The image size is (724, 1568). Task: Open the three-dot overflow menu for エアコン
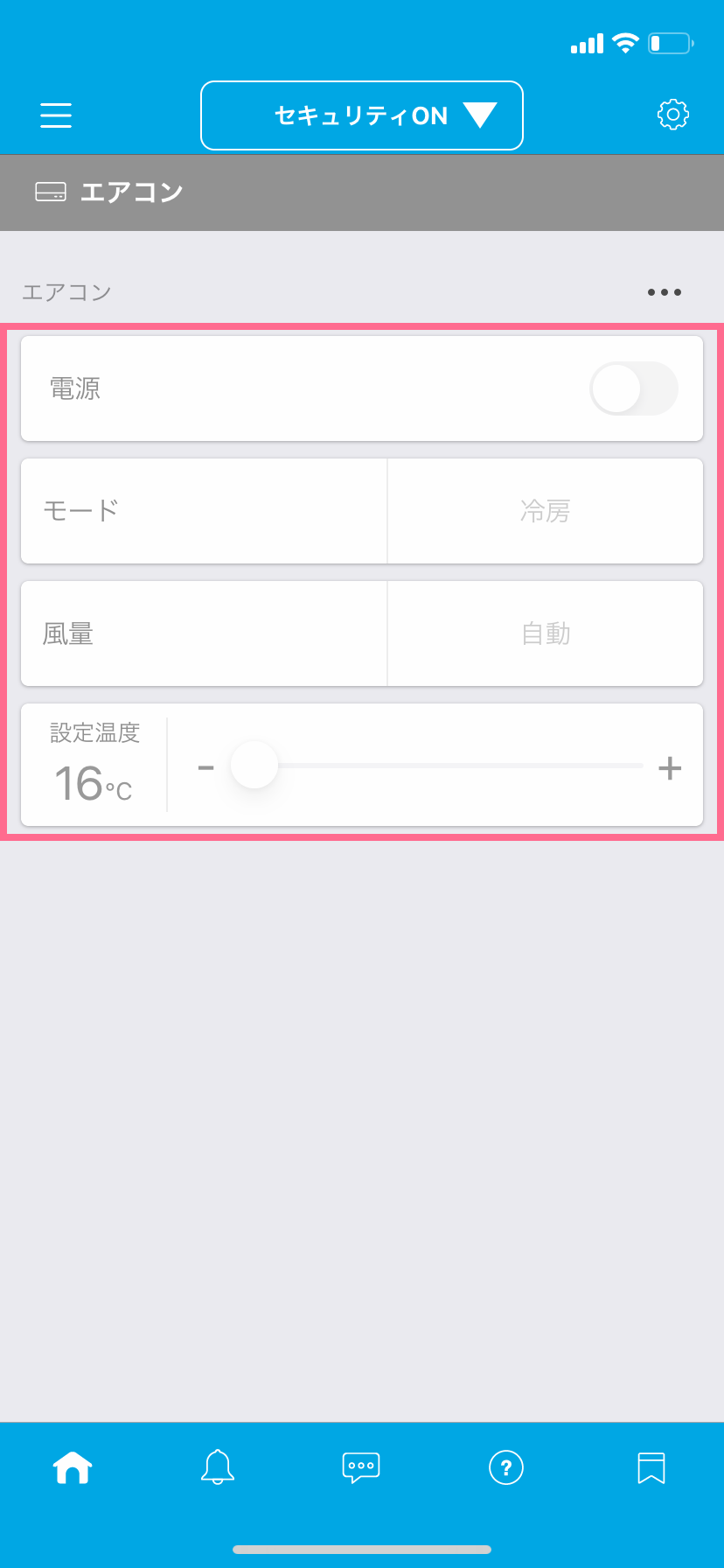click(x=665, y=292)
